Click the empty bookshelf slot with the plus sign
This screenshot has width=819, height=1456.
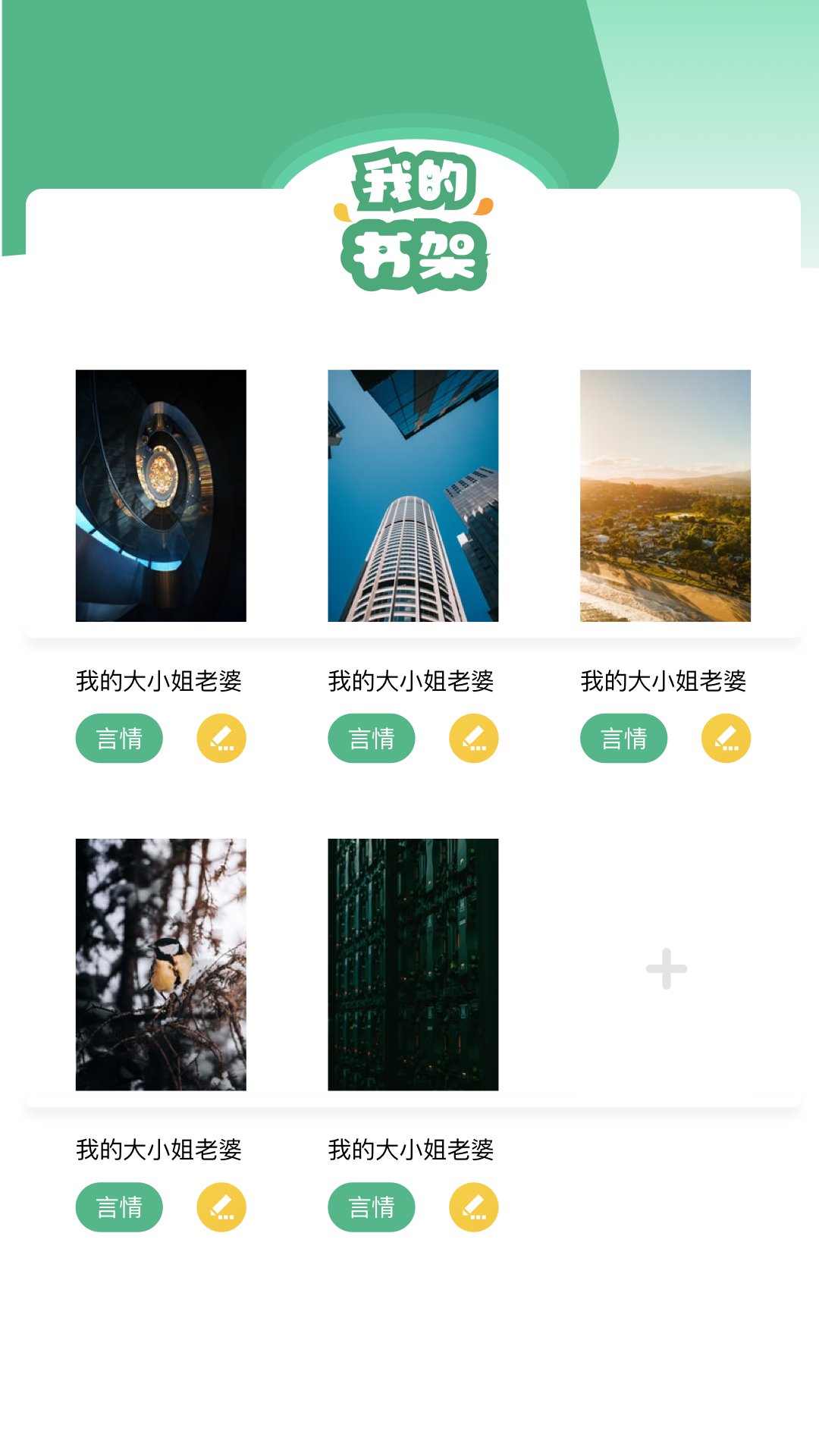pos(665,968)
